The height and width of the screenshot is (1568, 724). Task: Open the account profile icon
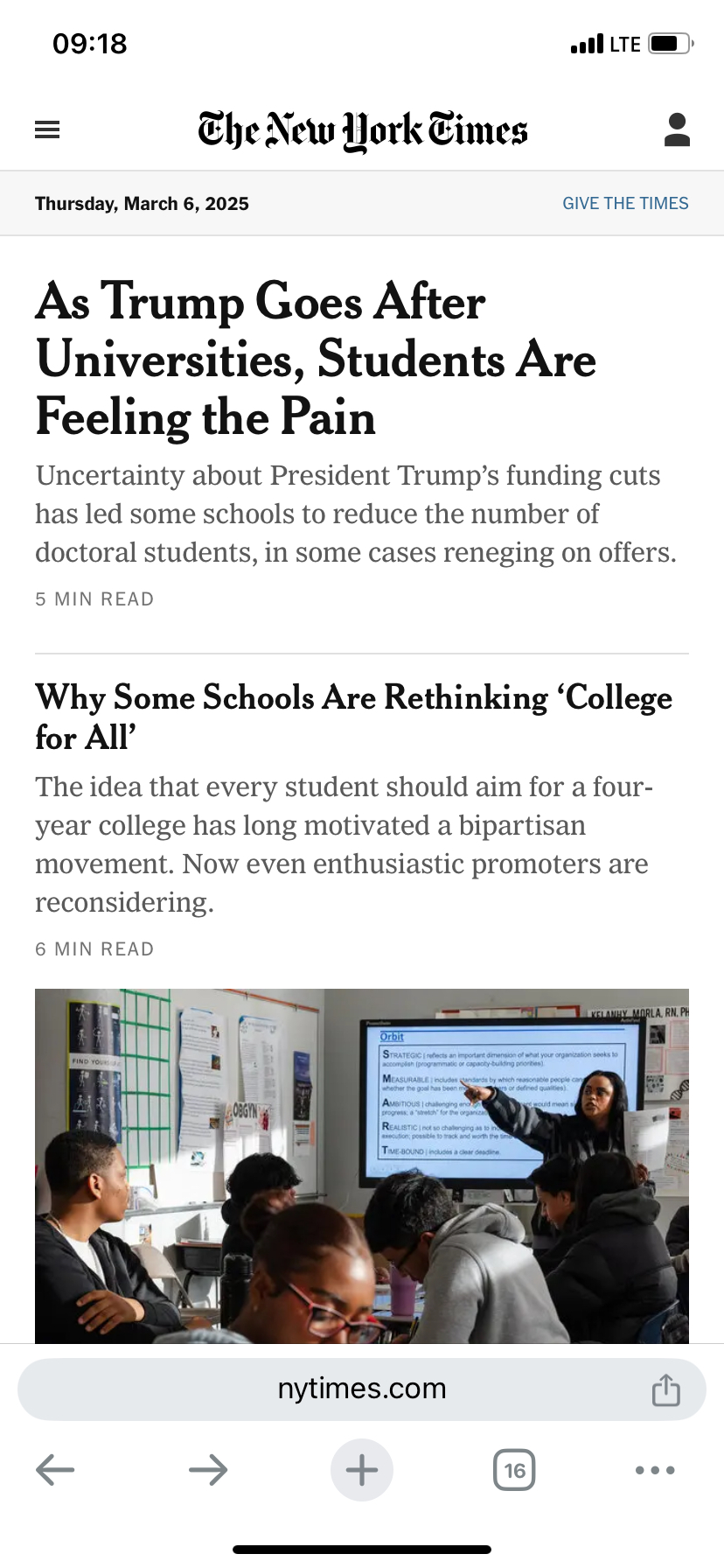677,130
